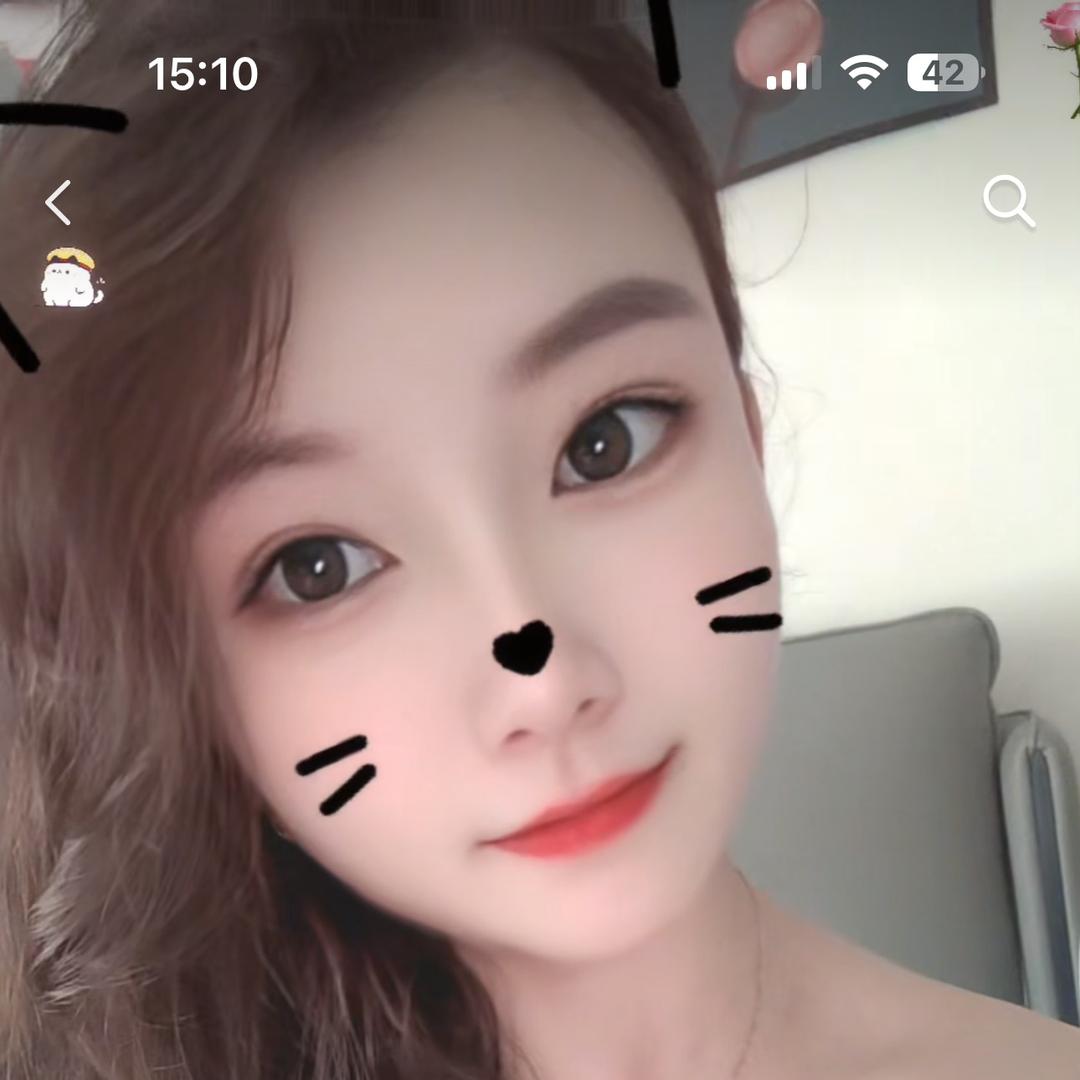Open search with the magnifier icon
Screen dimensions: 1080x1080
tap(1008, 202)
